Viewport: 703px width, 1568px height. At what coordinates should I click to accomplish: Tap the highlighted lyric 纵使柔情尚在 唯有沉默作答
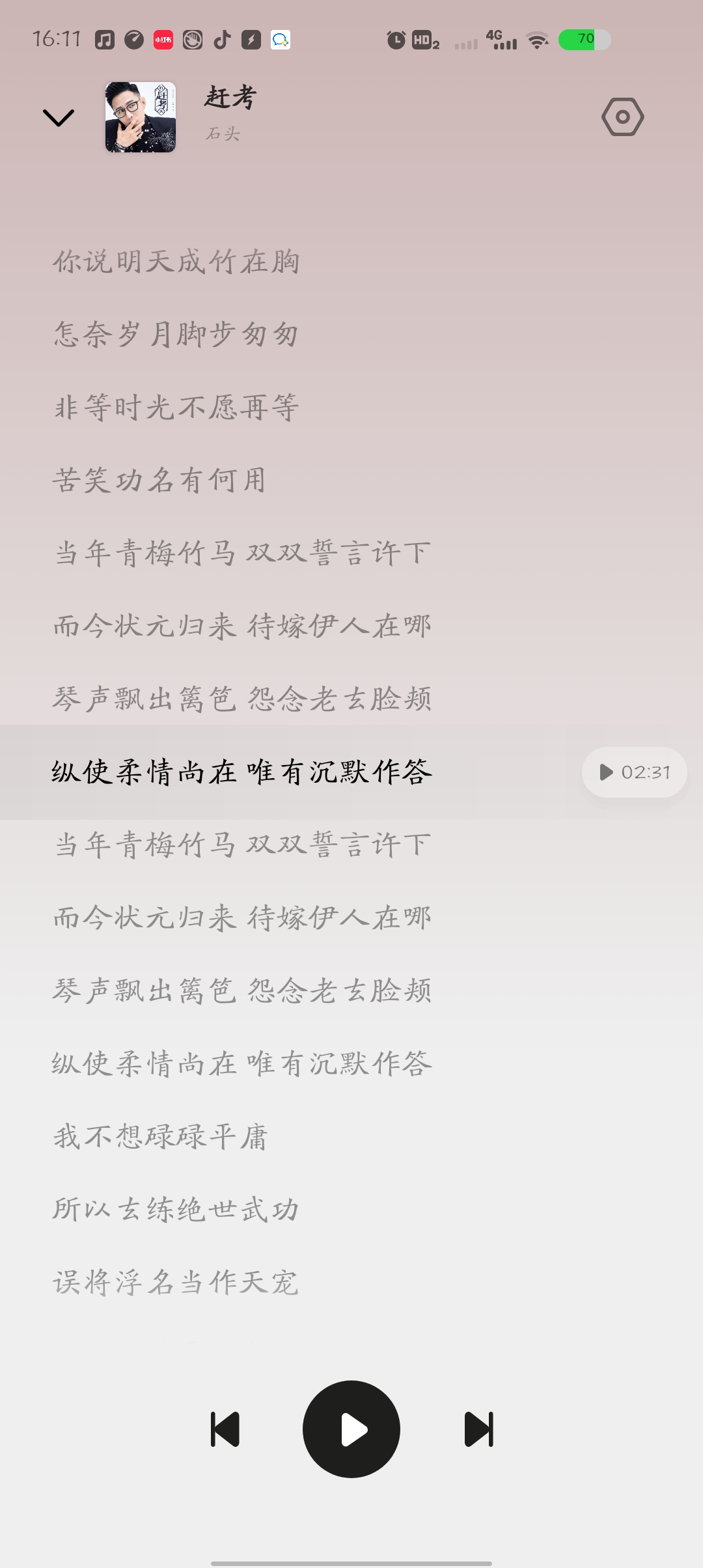click(x=241, y=772)
